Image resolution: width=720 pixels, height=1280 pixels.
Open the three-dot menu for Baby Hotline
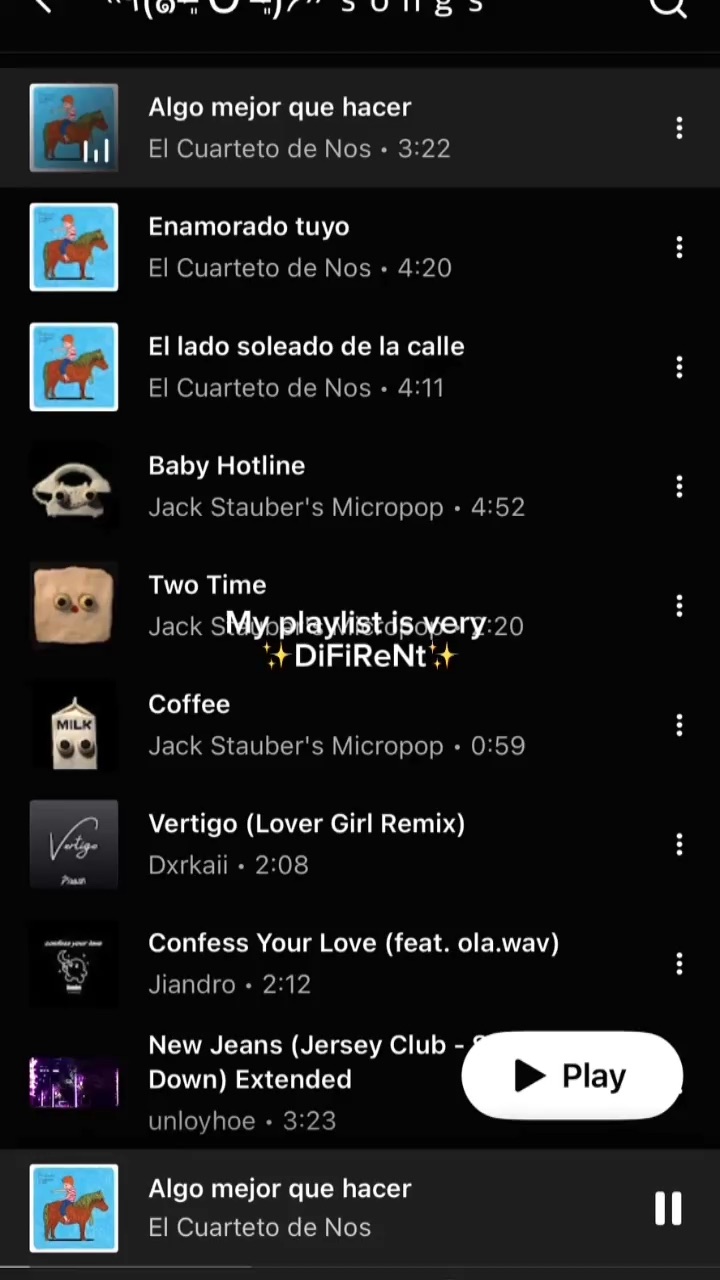(x=679, y=486)
